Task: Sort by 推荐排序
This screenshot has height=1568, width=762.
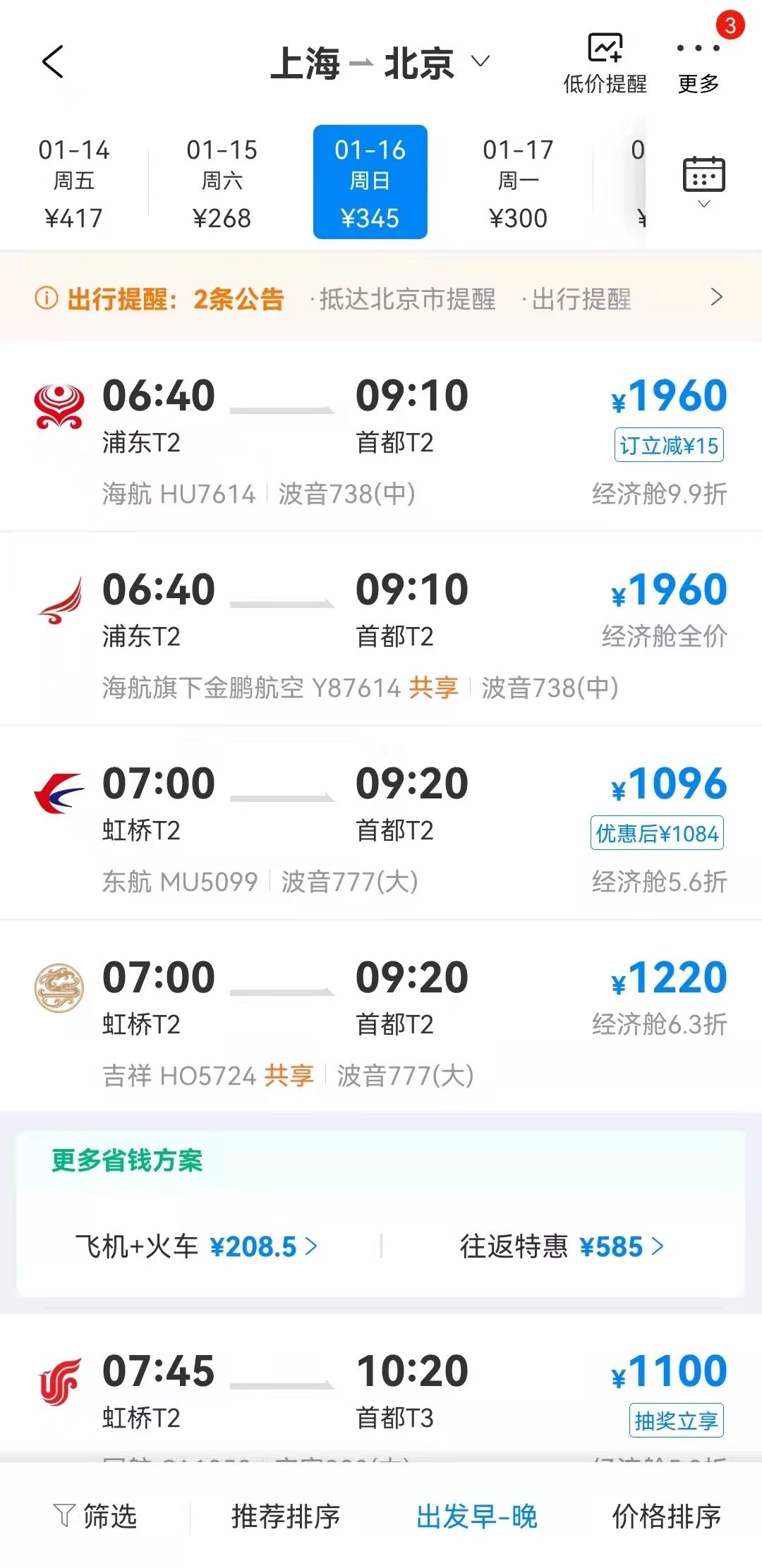Action: (x=286, y=1516)
